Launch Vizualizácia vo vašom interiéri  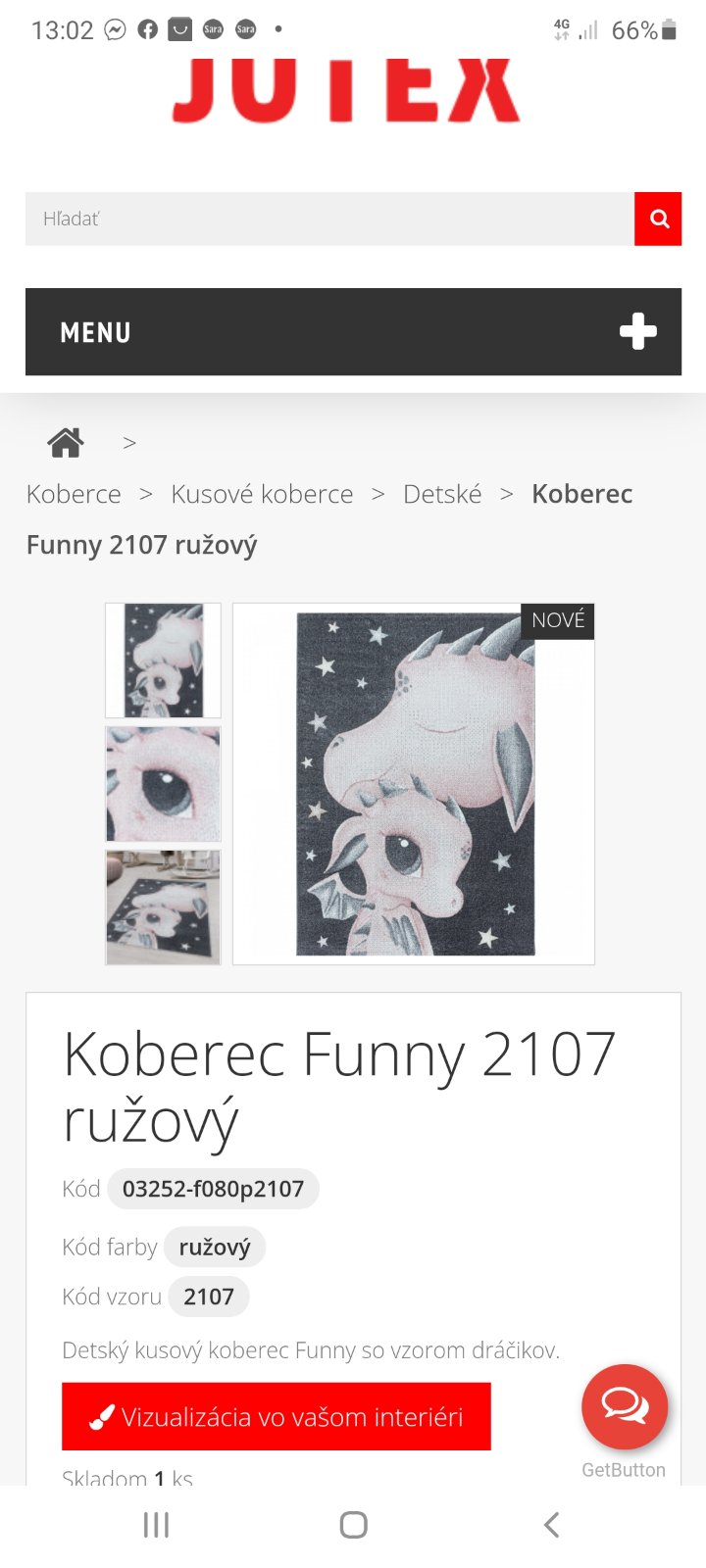[276, 1417]
